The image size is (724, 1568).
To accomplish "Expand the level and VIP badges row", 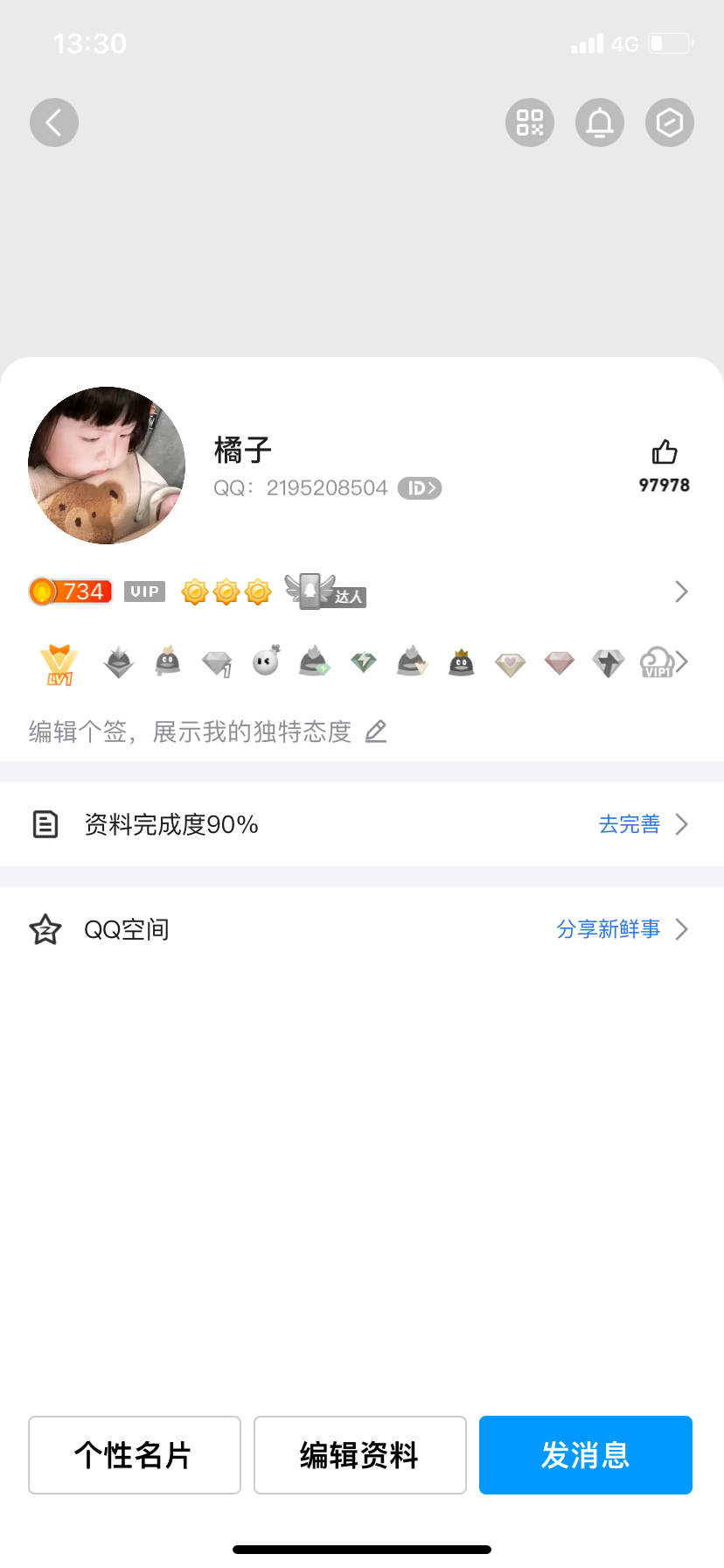I will pos(681,592).
